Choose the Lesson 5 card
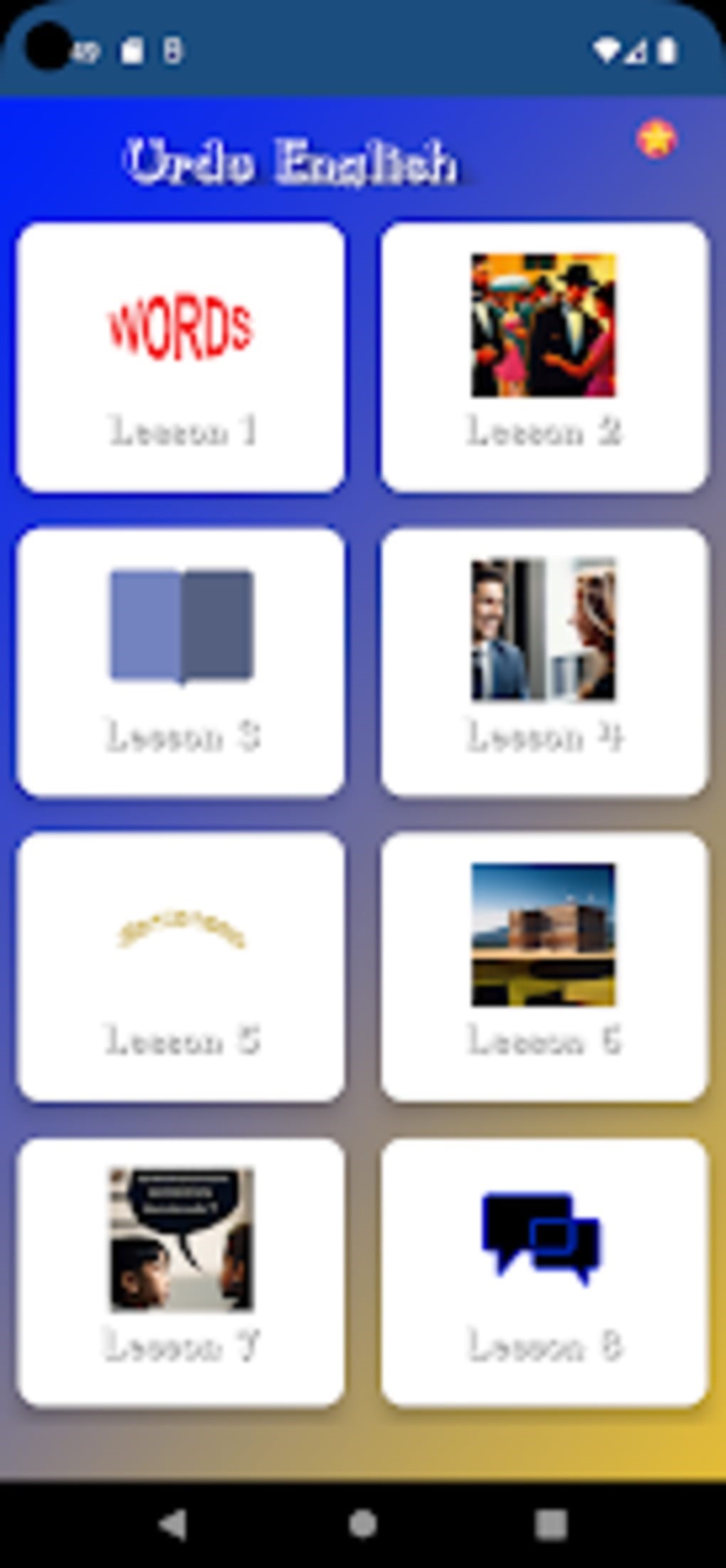This screenshot has width=726, height=1568. [x=181, y=966]
